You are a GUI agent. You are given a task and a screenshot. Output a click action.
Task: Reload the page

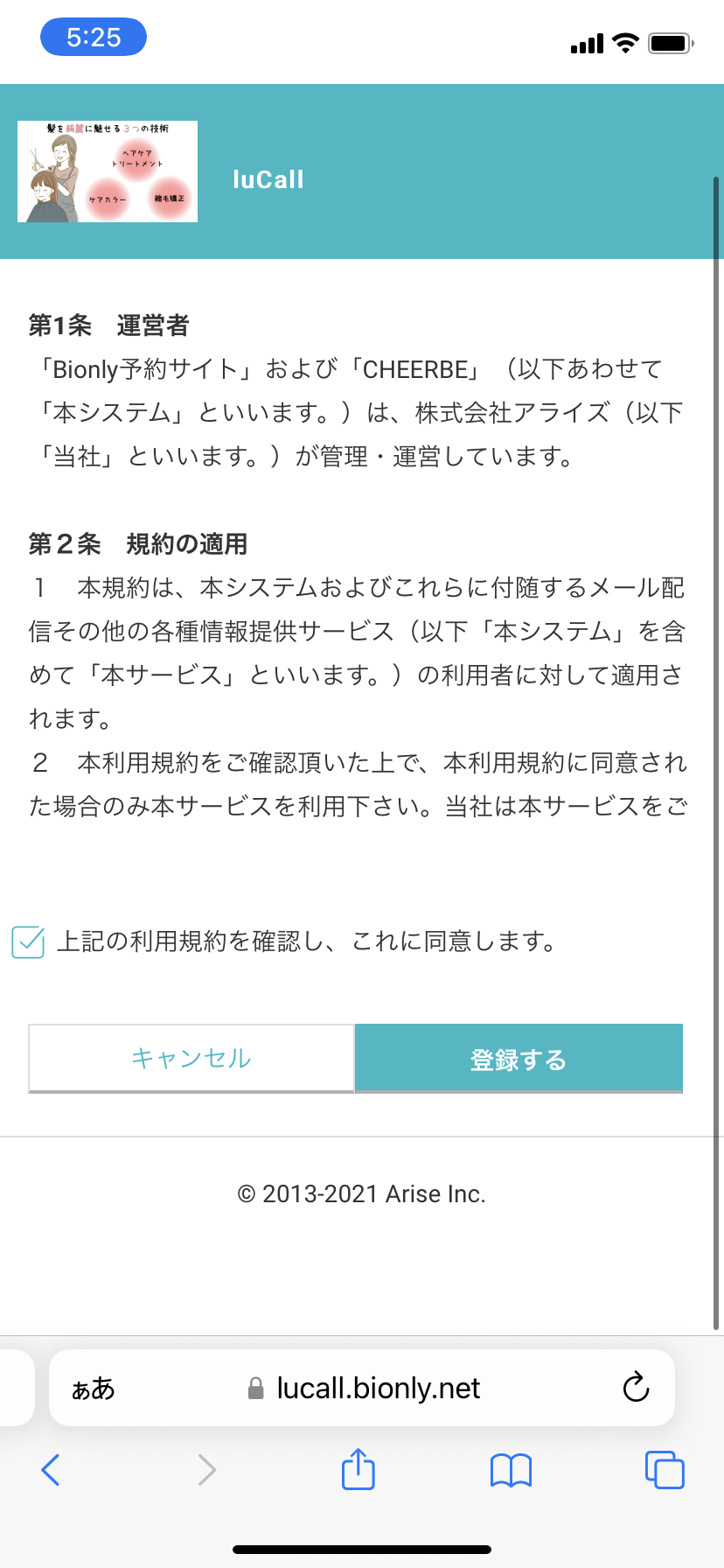click(636, 1387)
